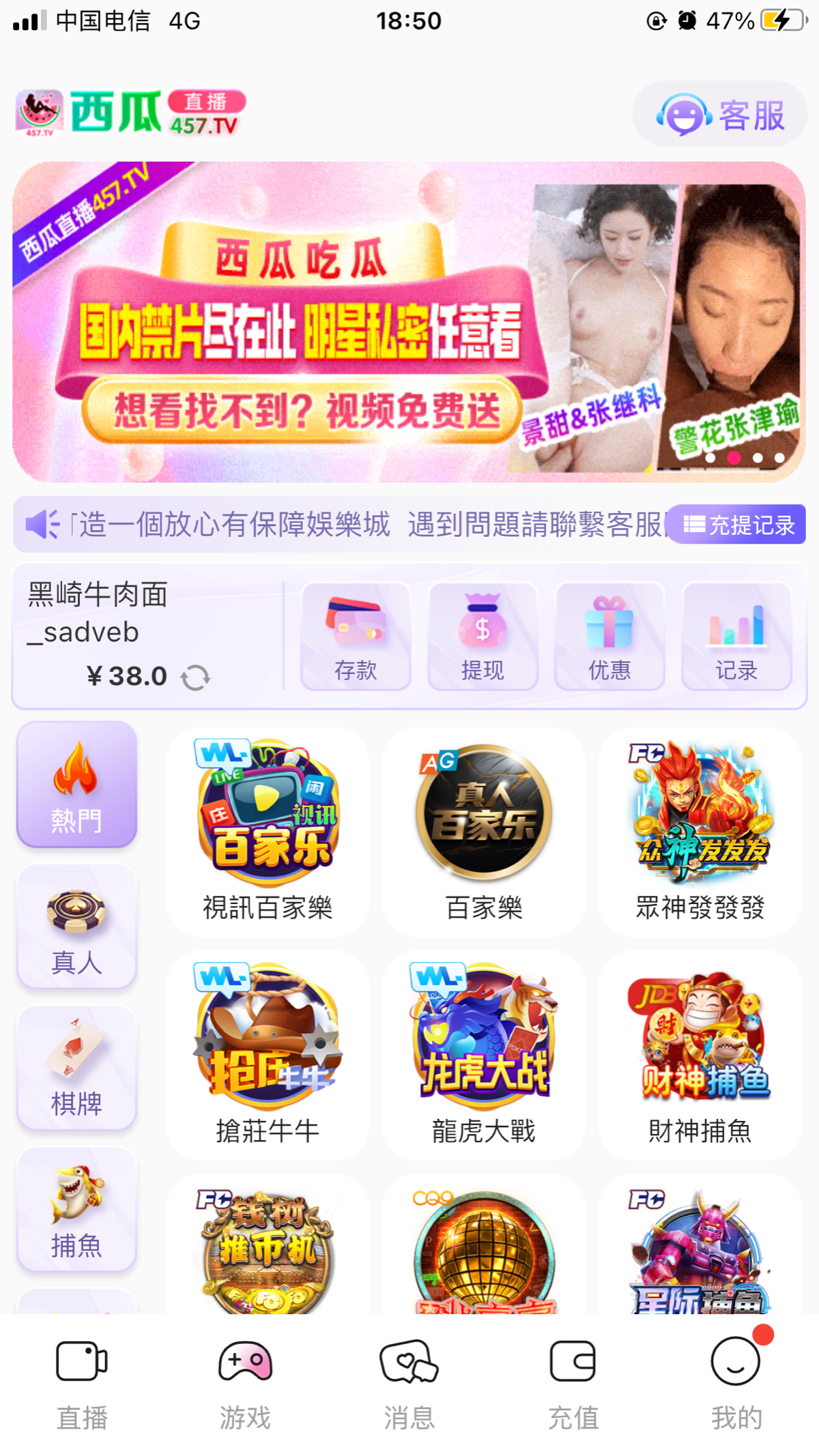This screenshot has width=819, height=1456.
Task: Start the 搶莊牛牛 game
Action: pos(268,1055)
